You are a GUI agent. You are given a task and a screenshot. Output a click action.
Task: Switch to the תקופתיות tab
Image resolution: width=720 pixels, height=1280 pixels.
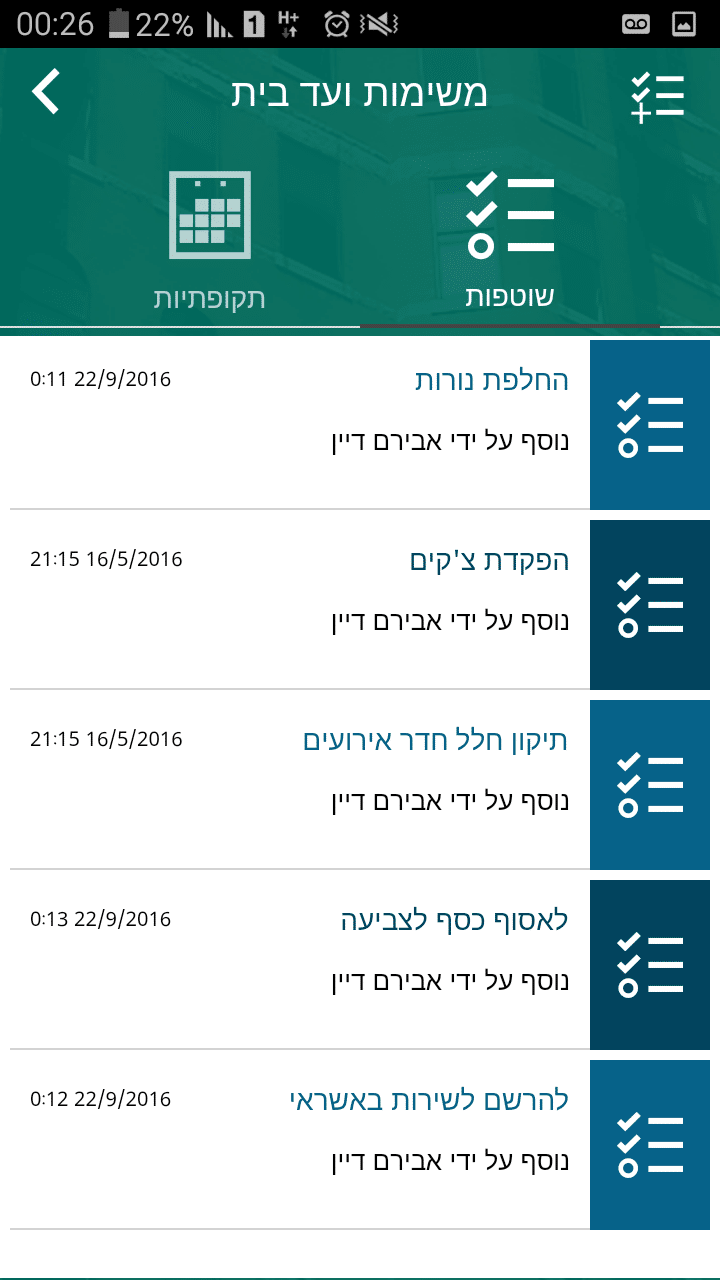tap(209, 242)
